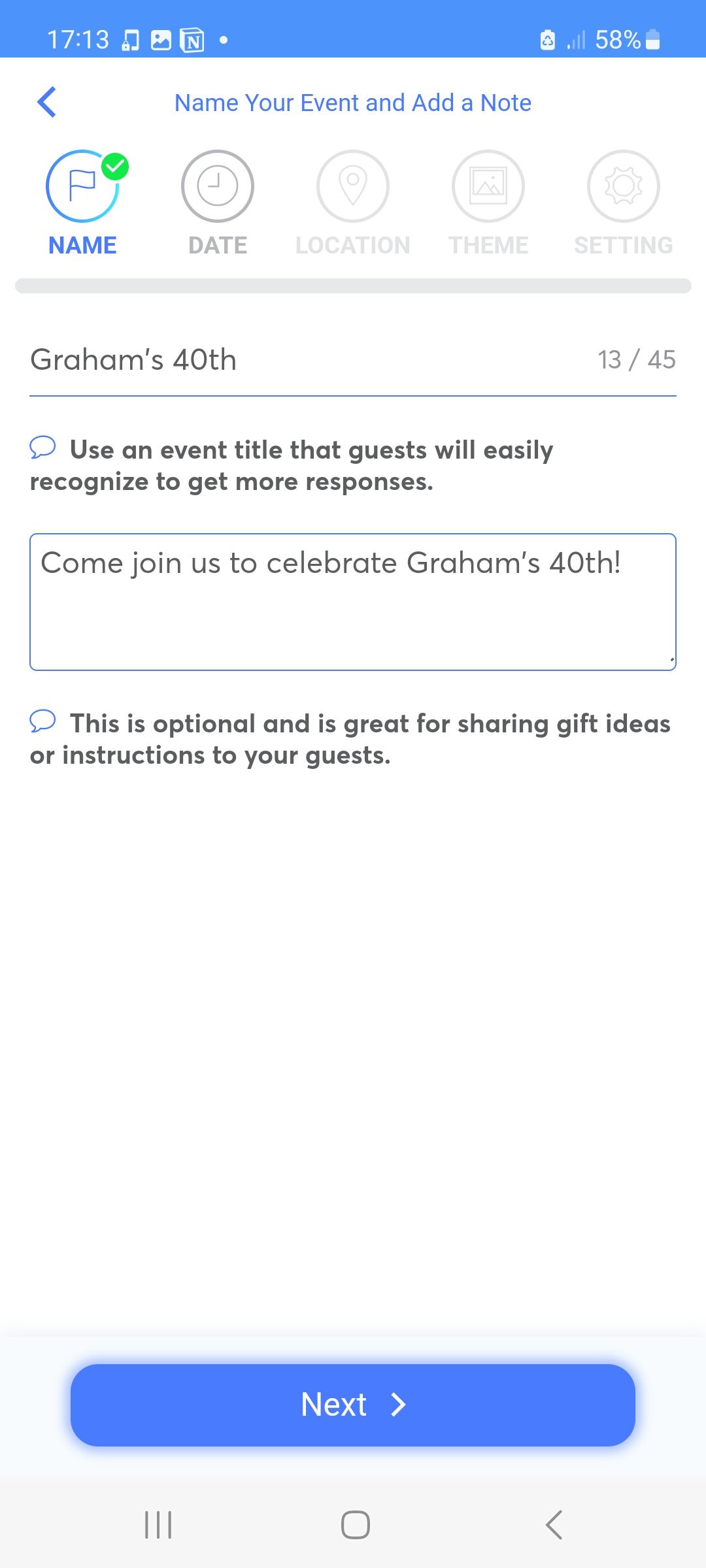Tap the note box about celebrating Graham's 40th

click(353, 602)
